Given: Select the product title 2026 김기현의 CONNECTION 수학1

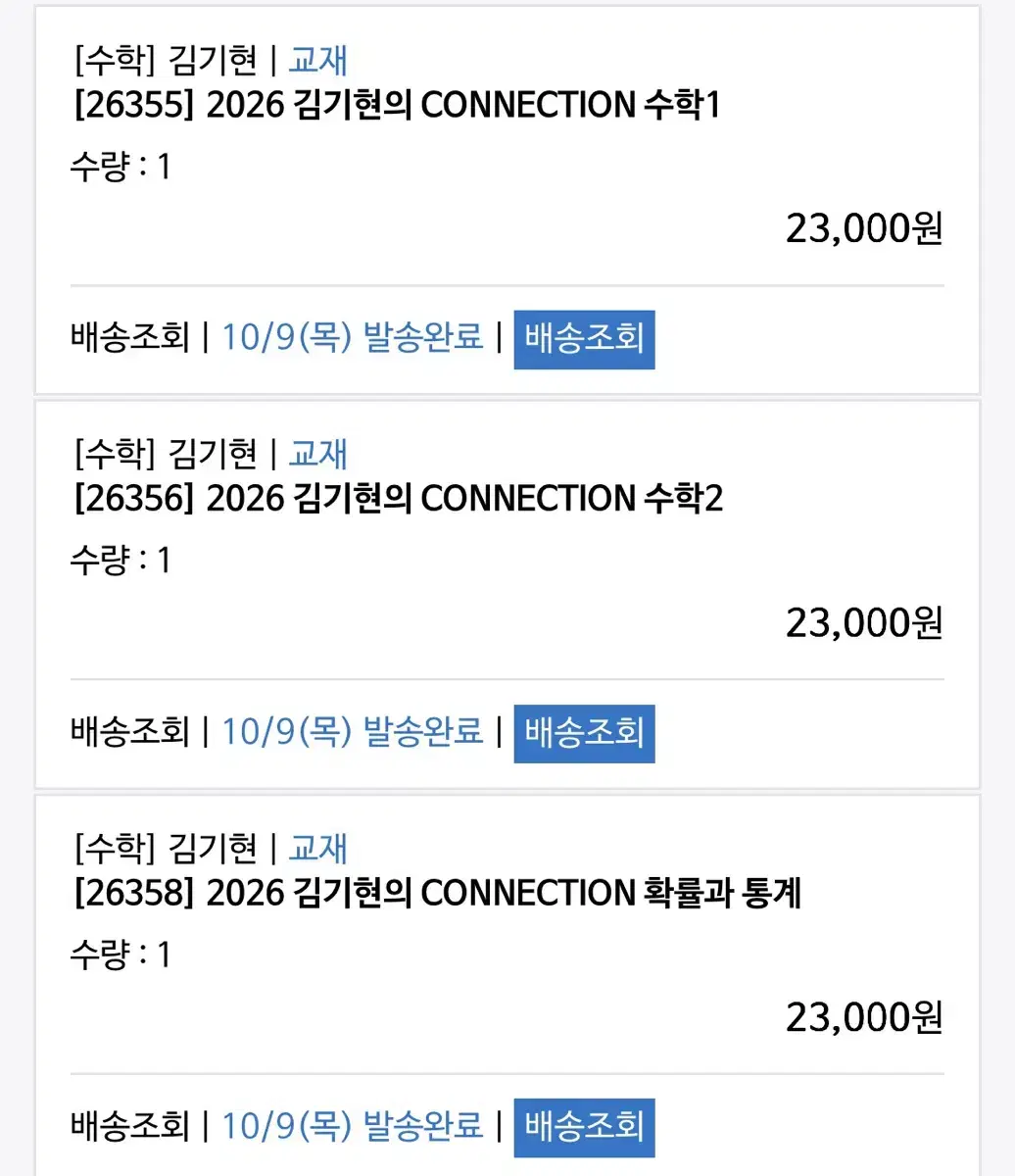Looking at the screenshot, I should pyautogui.click(x=399, y=104).
